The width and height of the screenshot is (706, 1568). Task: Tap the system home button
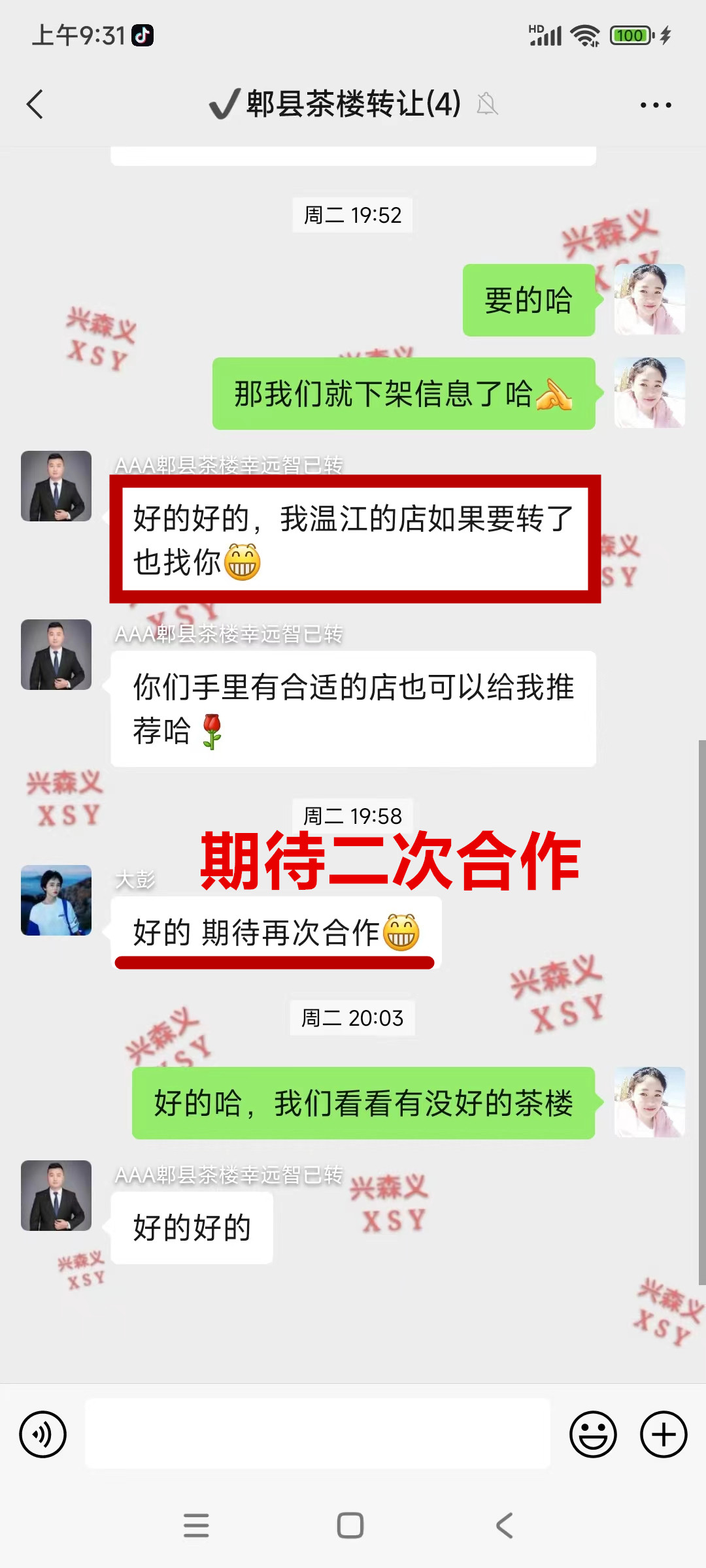pyautogui.click(x=350, y=1526)
